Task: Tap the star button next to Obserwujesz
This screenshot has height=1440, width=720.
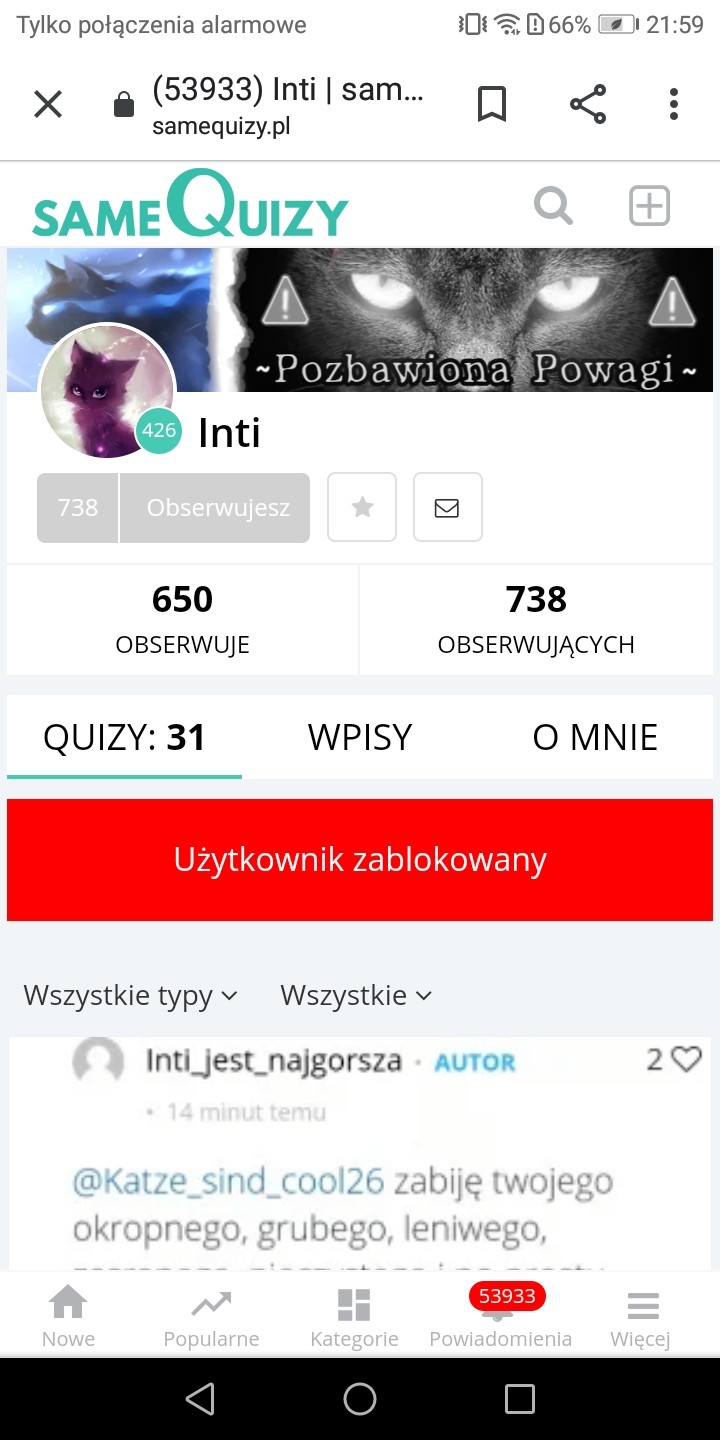Action: click(362, 508)
